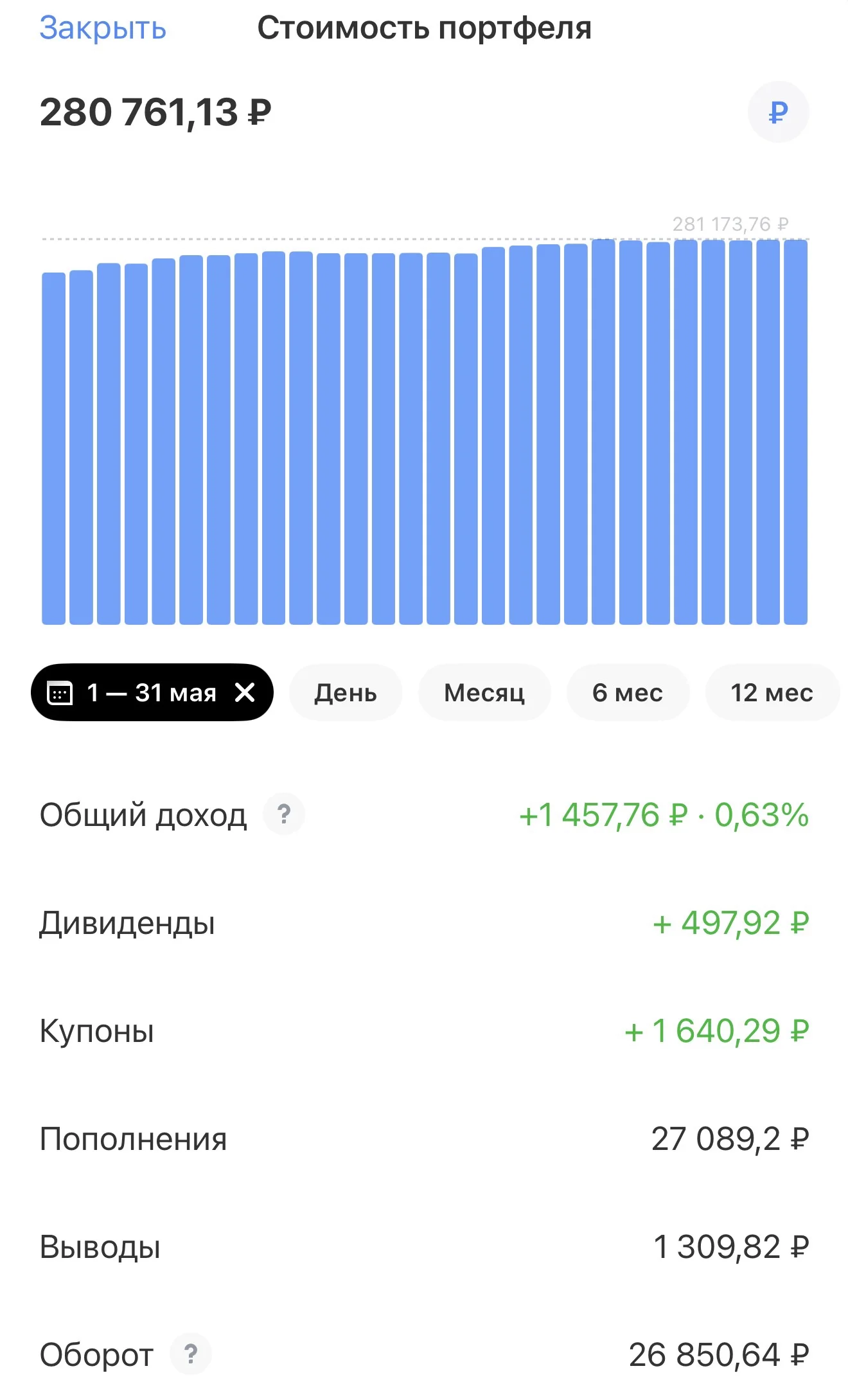Clear the 1 — 31 мая date filter
Viewport: 848px width, 1400px height.
tap(245, 692)
